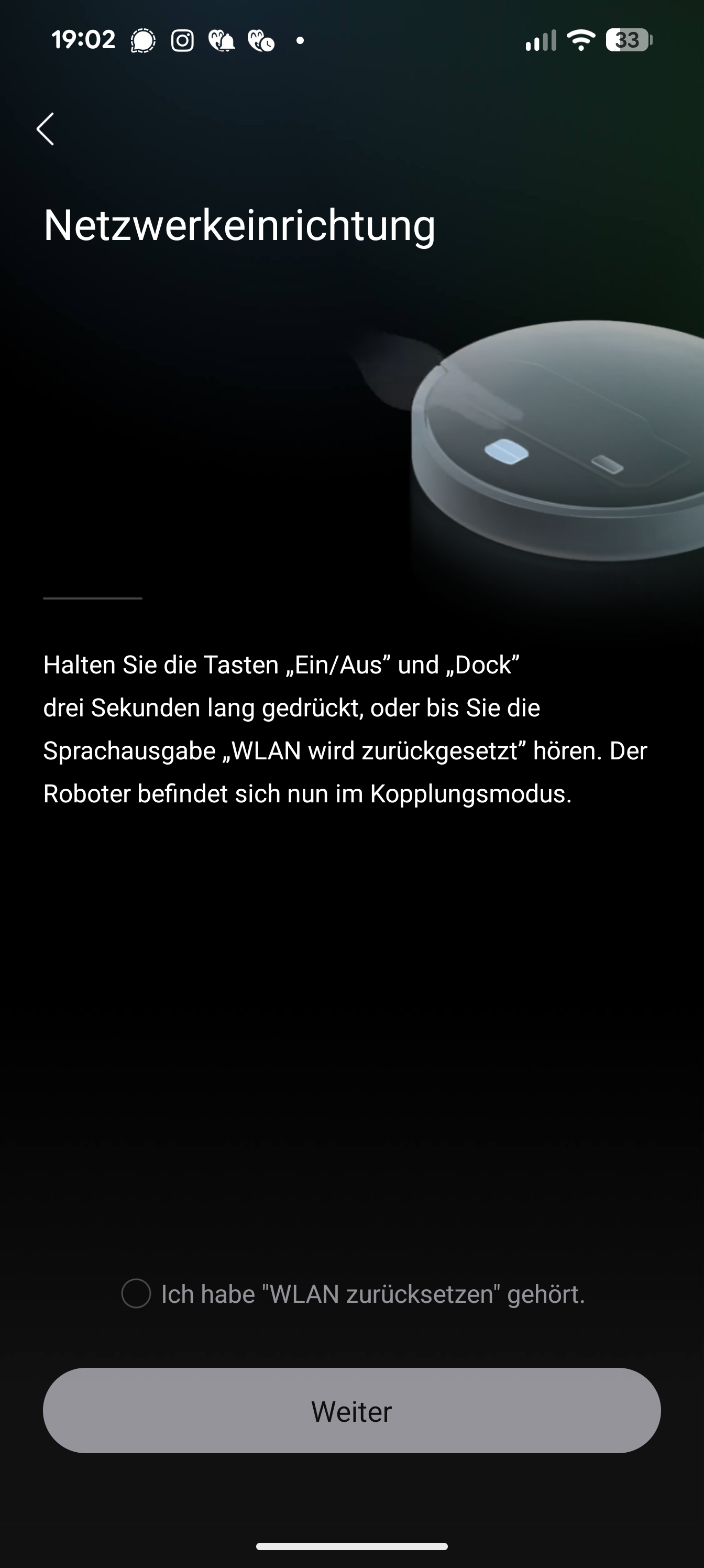Tap the Weiter button
The width and height of the screenshot is (704, 1568).
(351, 1411)
